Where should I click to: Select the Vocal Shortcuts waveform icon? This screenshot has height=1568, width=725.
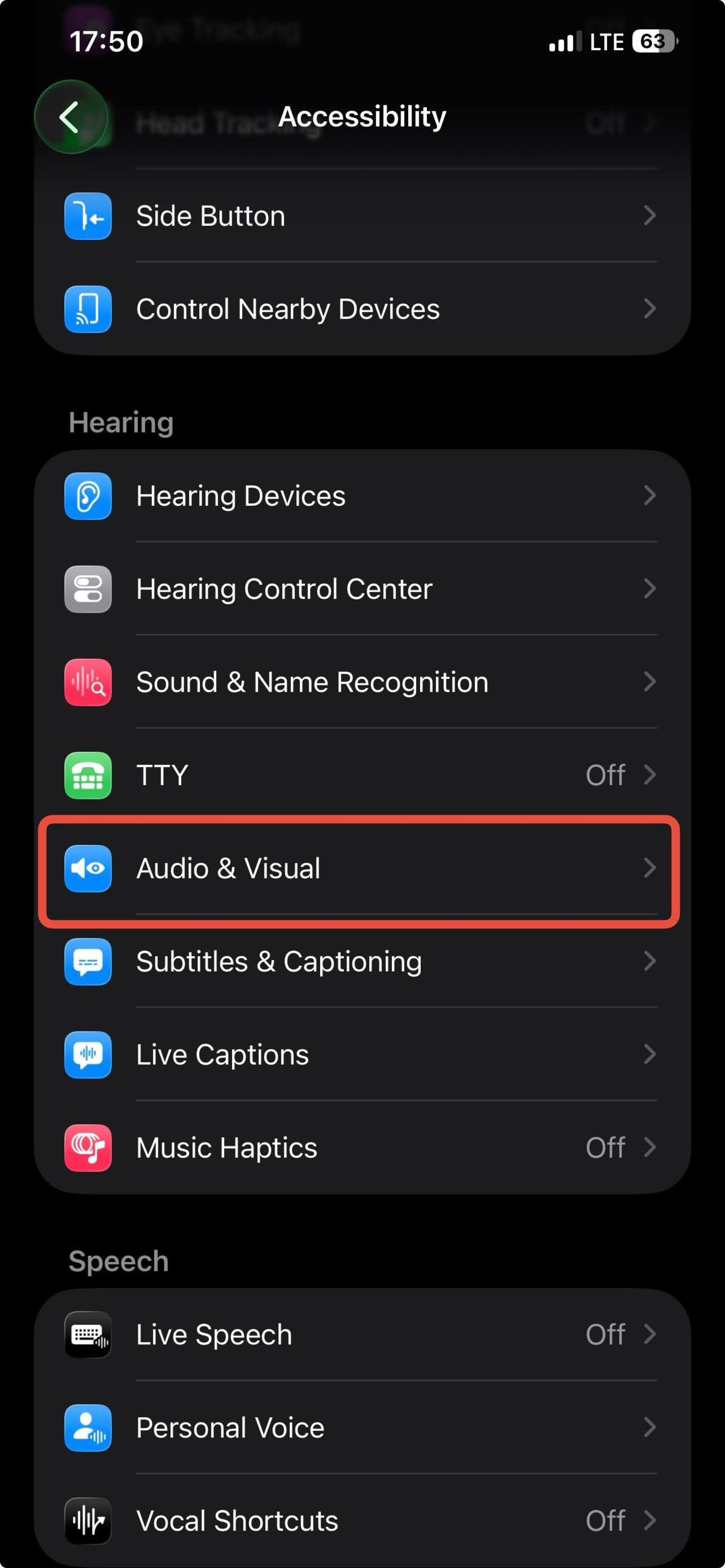(87, 1520)
